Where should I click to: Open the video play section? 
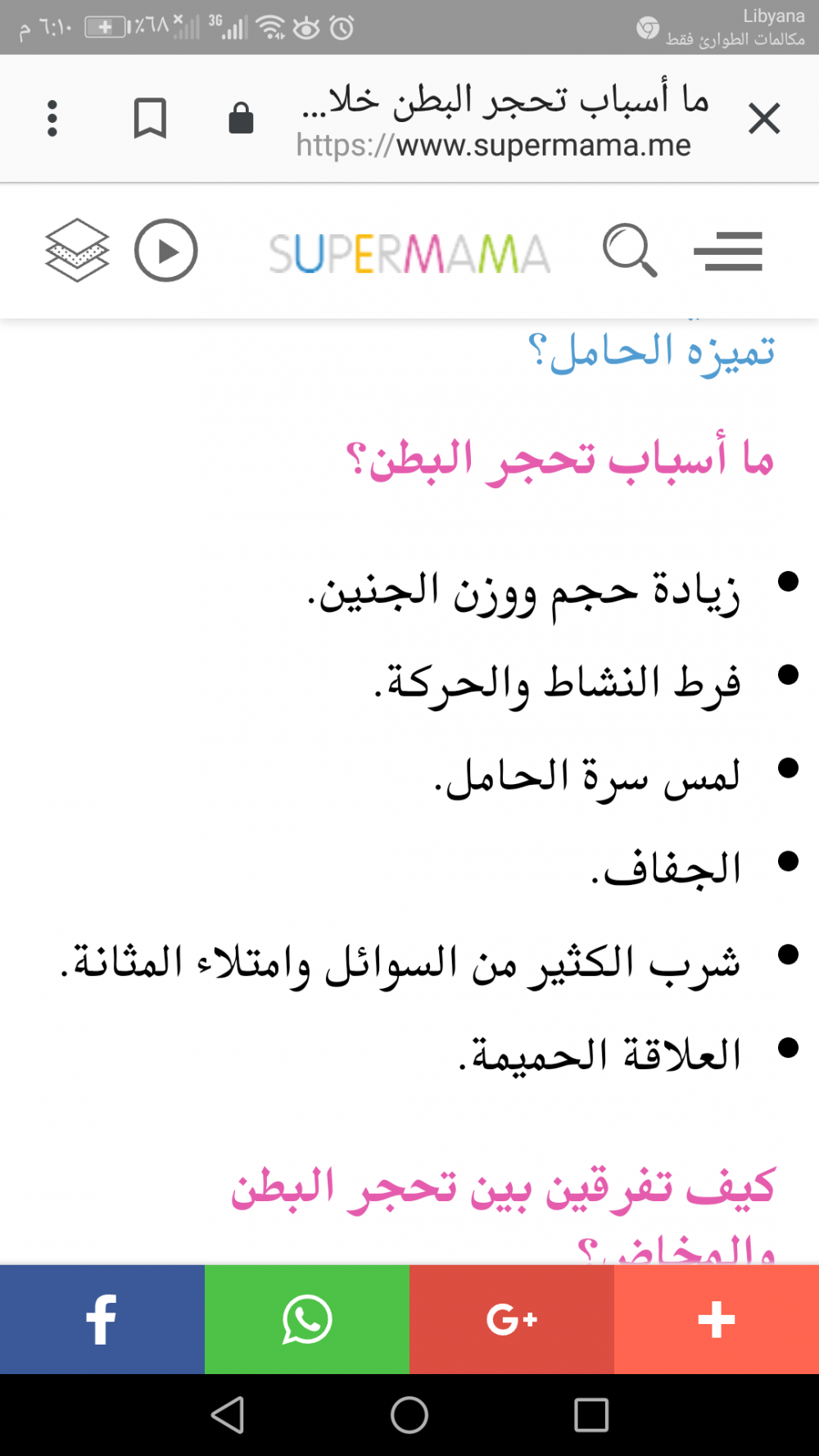[166, 251]
